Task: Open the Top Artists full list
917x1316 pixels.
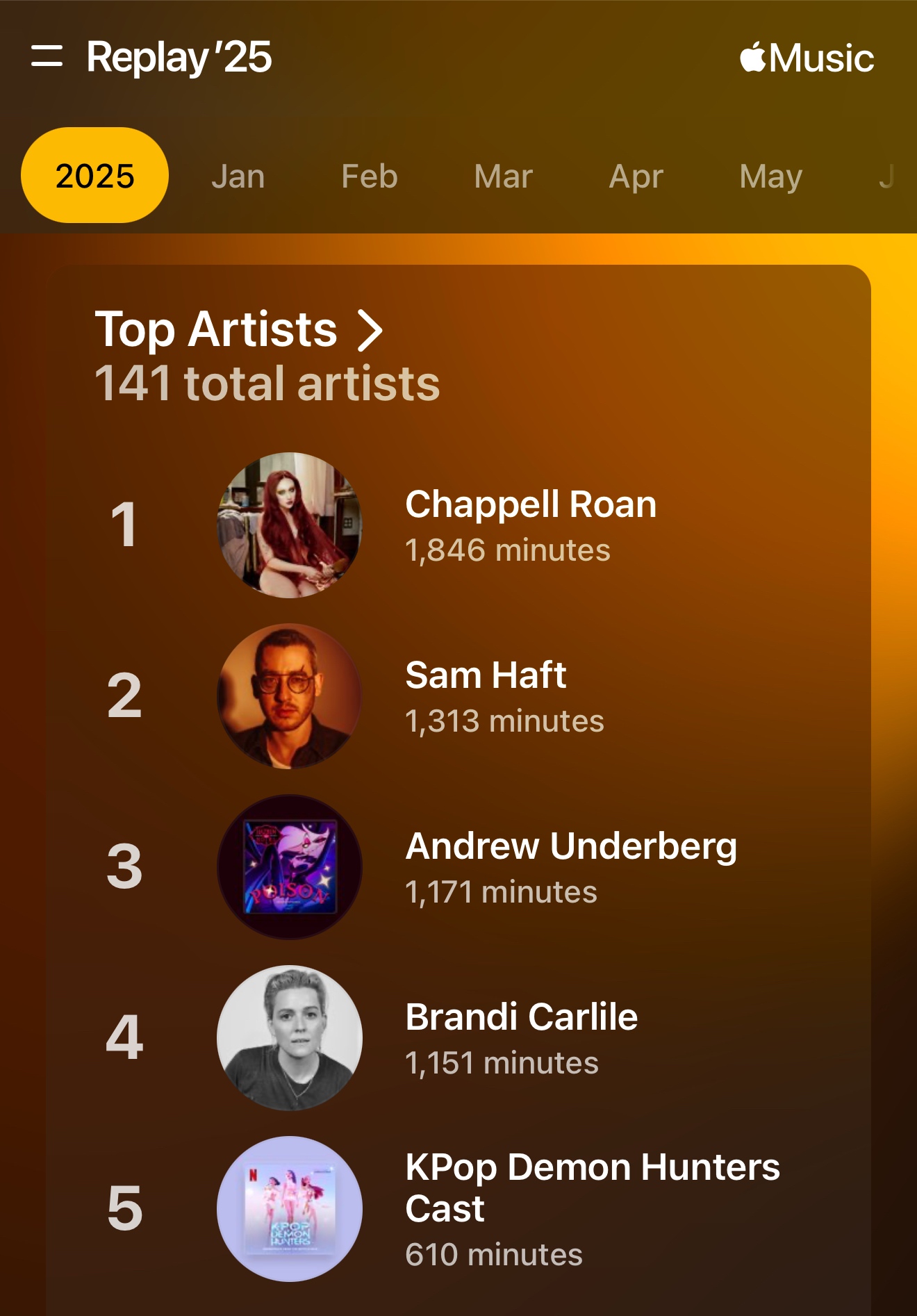Action: pos(239,329)
